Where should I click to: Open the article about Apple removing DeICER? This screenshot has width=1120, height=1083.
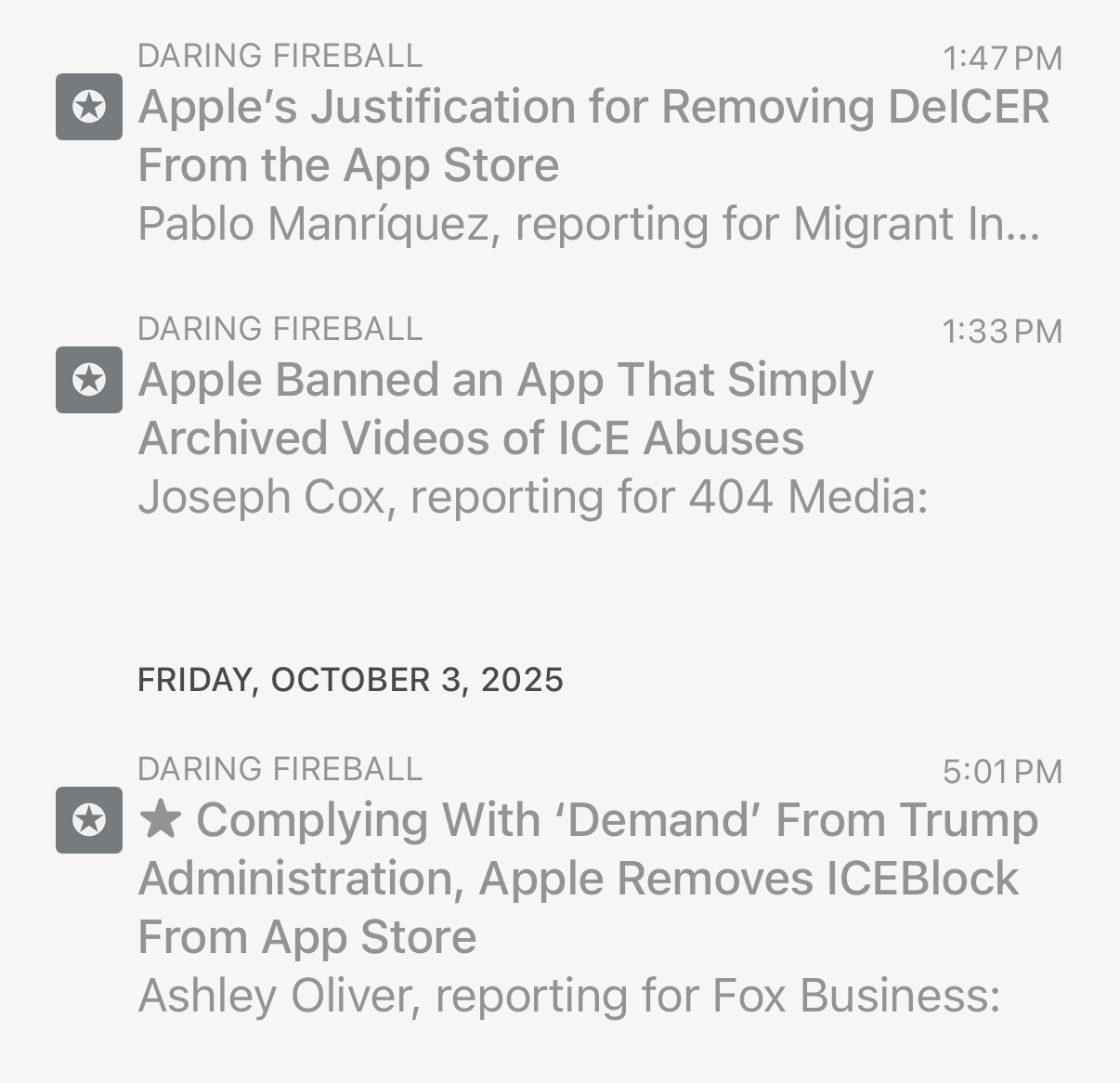[593, 136]
